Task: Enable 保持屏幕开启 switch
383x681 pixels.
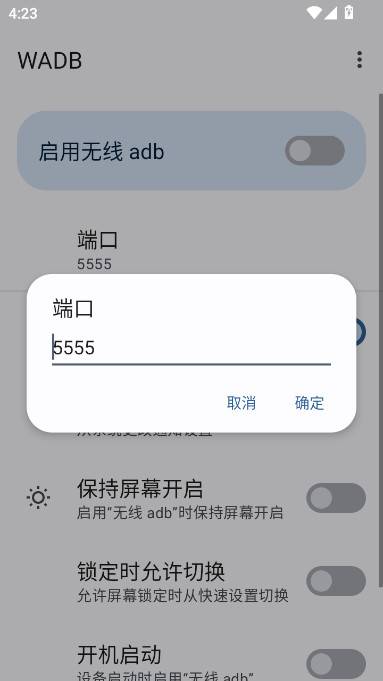Action: click(336, 498)
